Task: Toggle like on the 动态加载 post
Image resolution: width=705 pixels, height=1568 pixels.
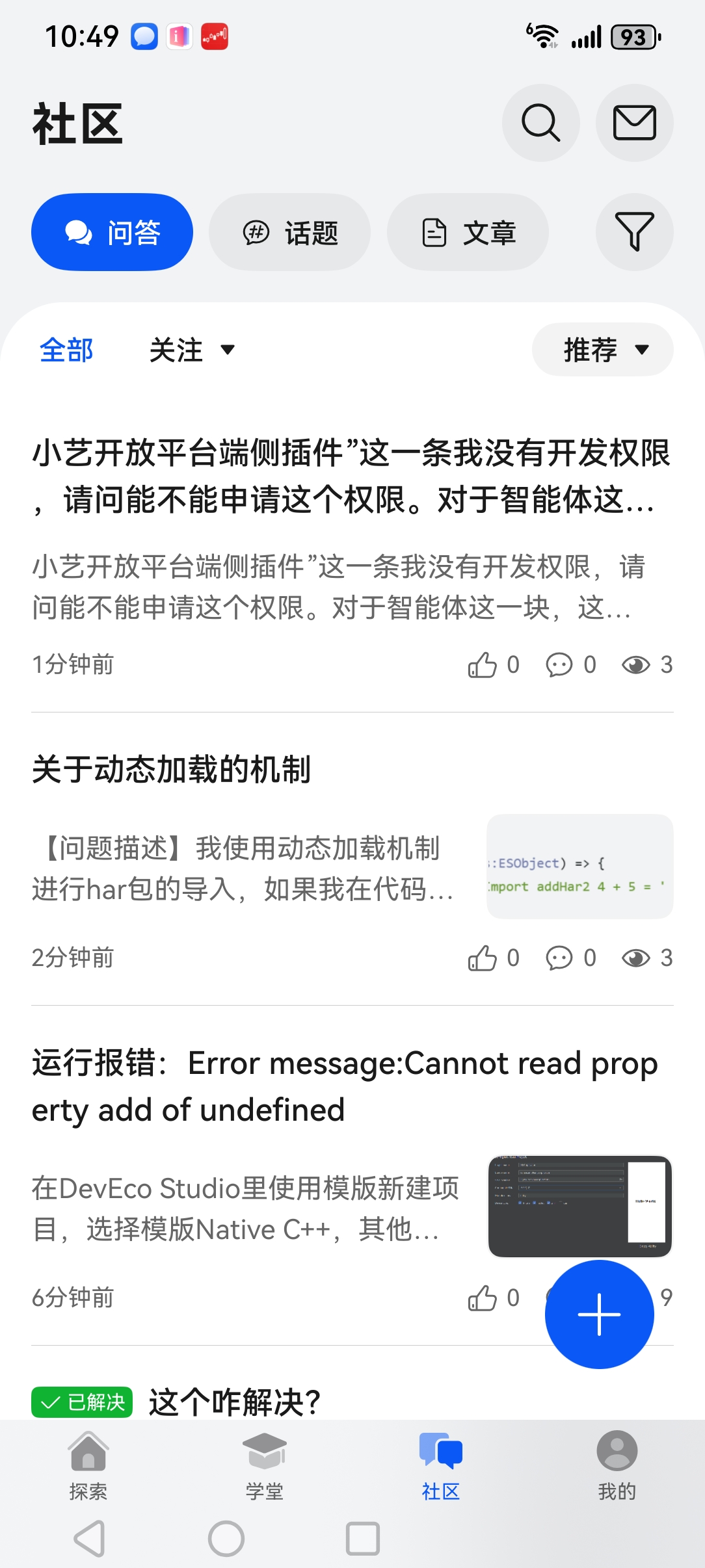Action: pos(484,957)
